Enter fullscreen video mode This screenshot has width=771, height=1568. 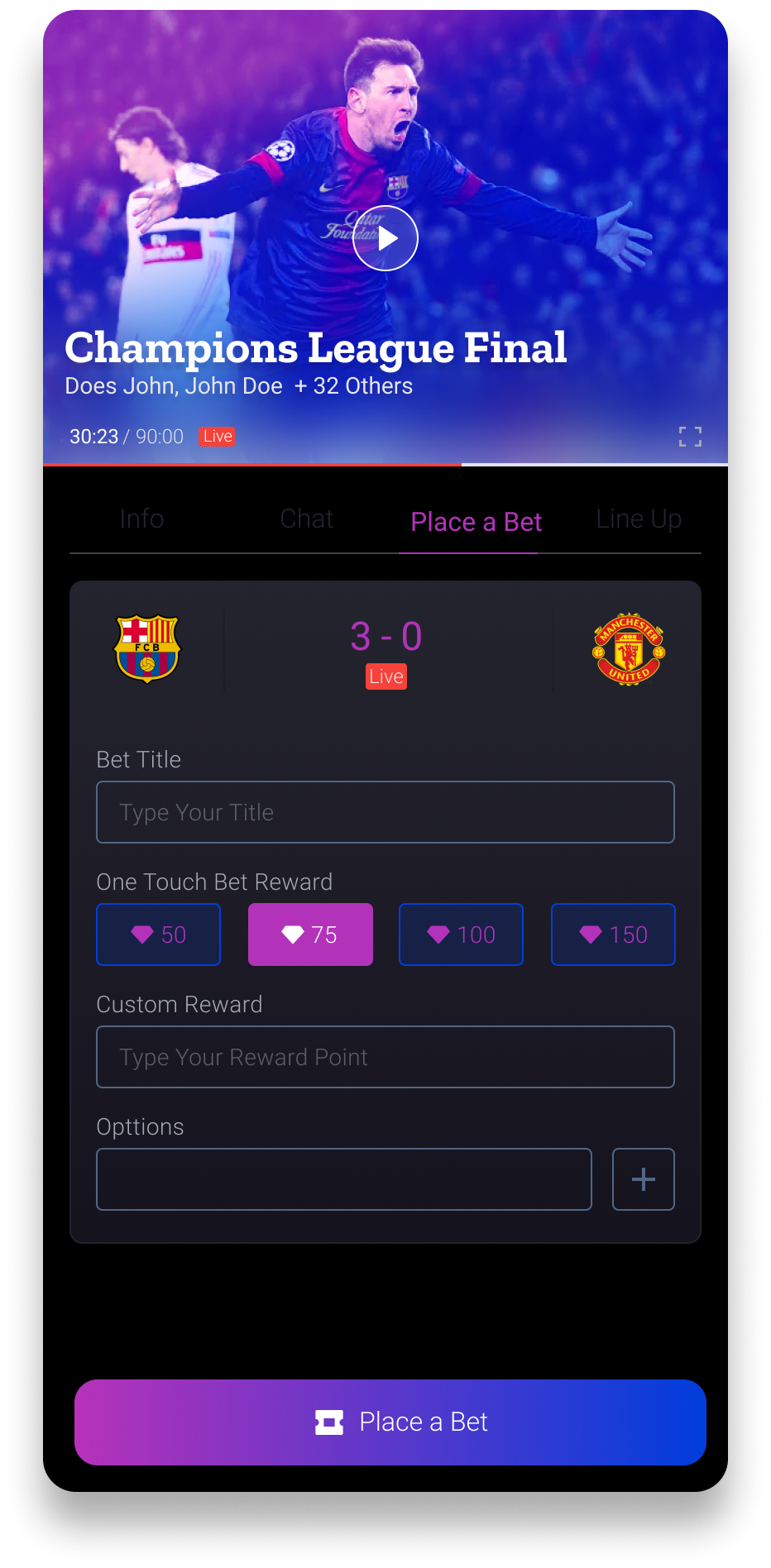coord(690,437)
